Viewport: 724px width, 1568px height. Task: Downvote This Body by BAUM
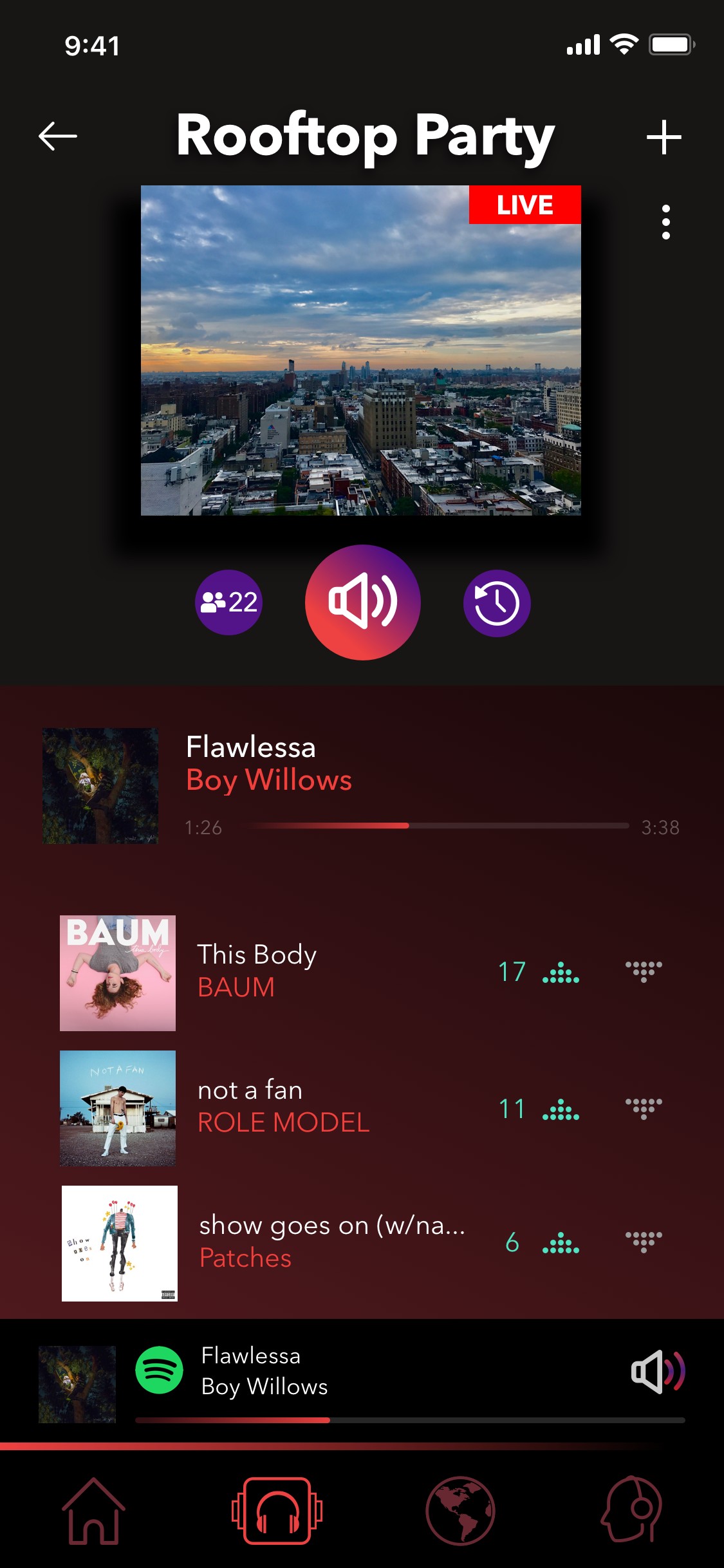pos(644,971)
